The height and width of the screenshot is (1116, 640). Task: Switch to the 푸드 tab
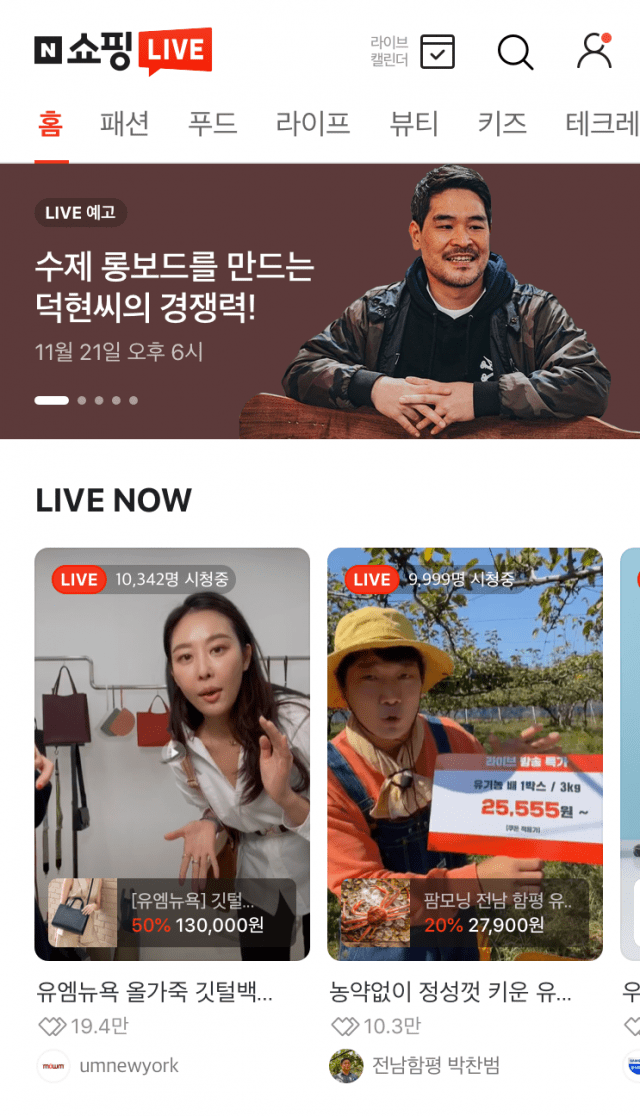tap(212, 124)
